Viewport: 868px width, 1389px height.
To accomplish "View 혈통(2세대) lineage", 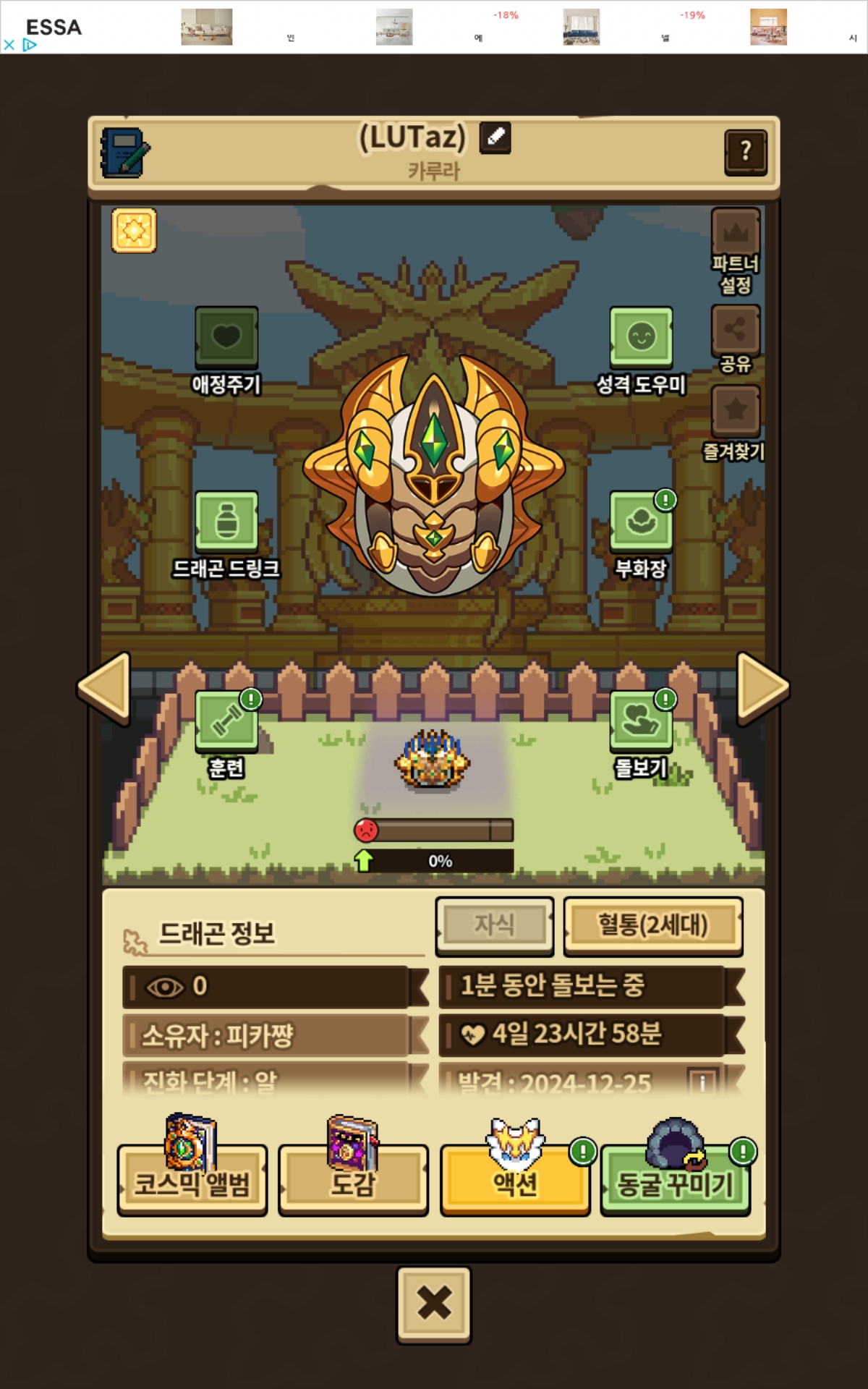I will [x=653, y=925].
